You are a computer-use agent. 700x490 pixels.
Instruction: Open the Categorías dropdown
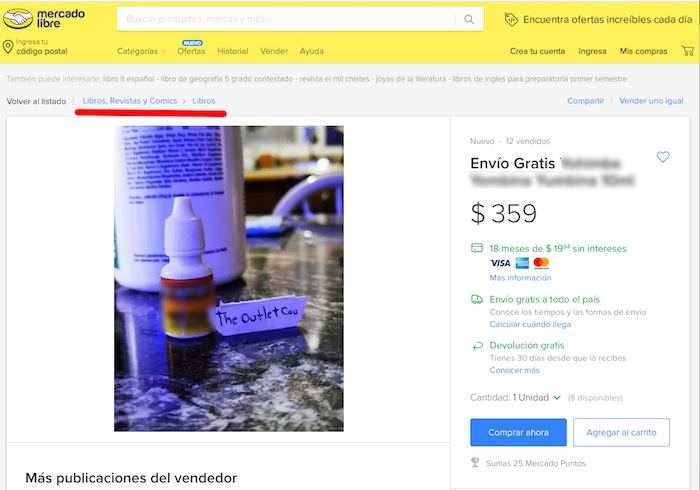(141, 51)
